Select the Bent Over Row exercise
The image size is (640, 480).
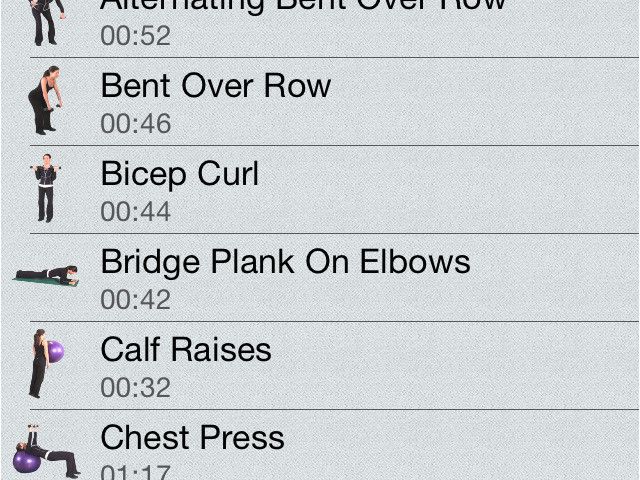215,102
